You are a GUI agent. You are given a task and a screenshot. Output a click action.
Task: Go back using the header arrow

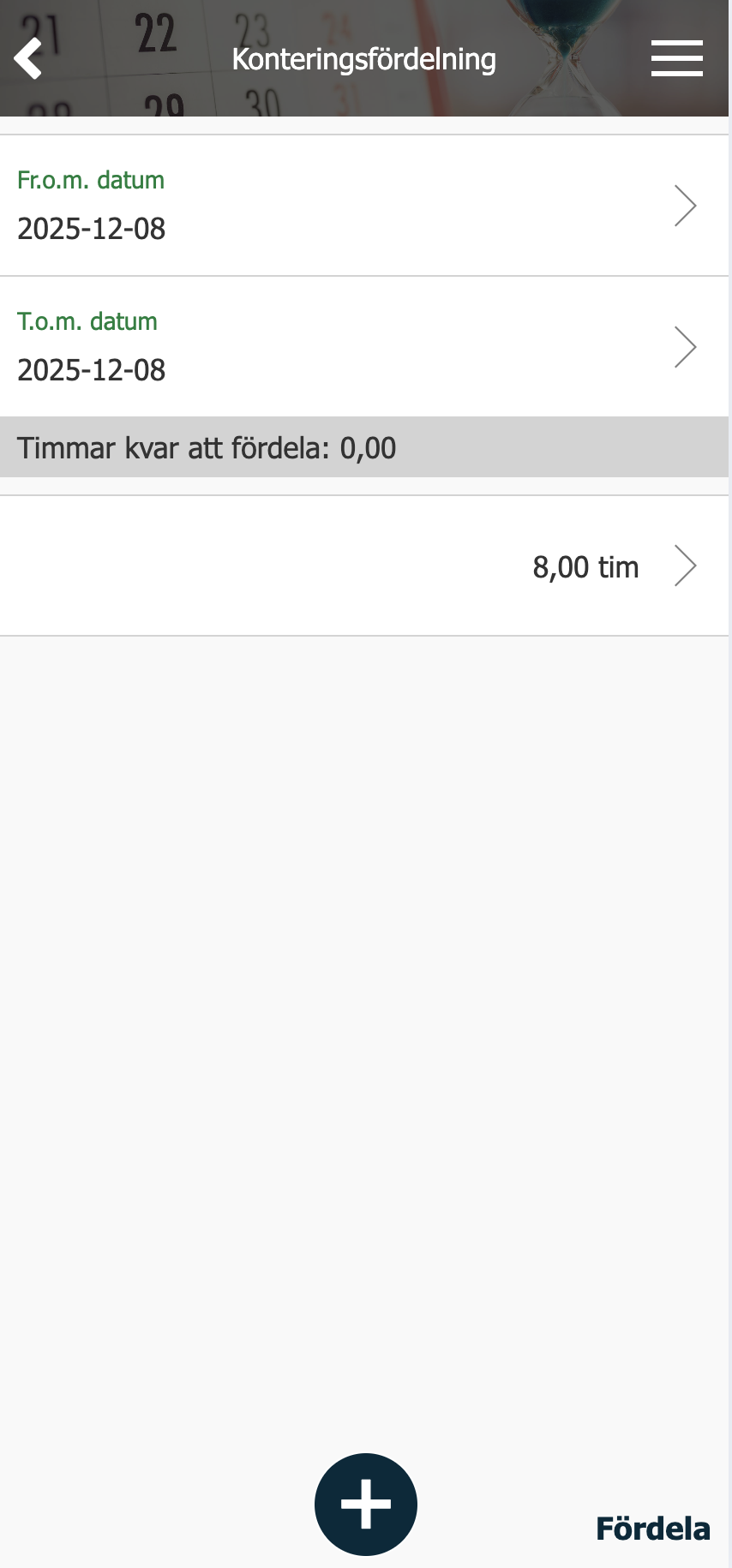(29, 59)
